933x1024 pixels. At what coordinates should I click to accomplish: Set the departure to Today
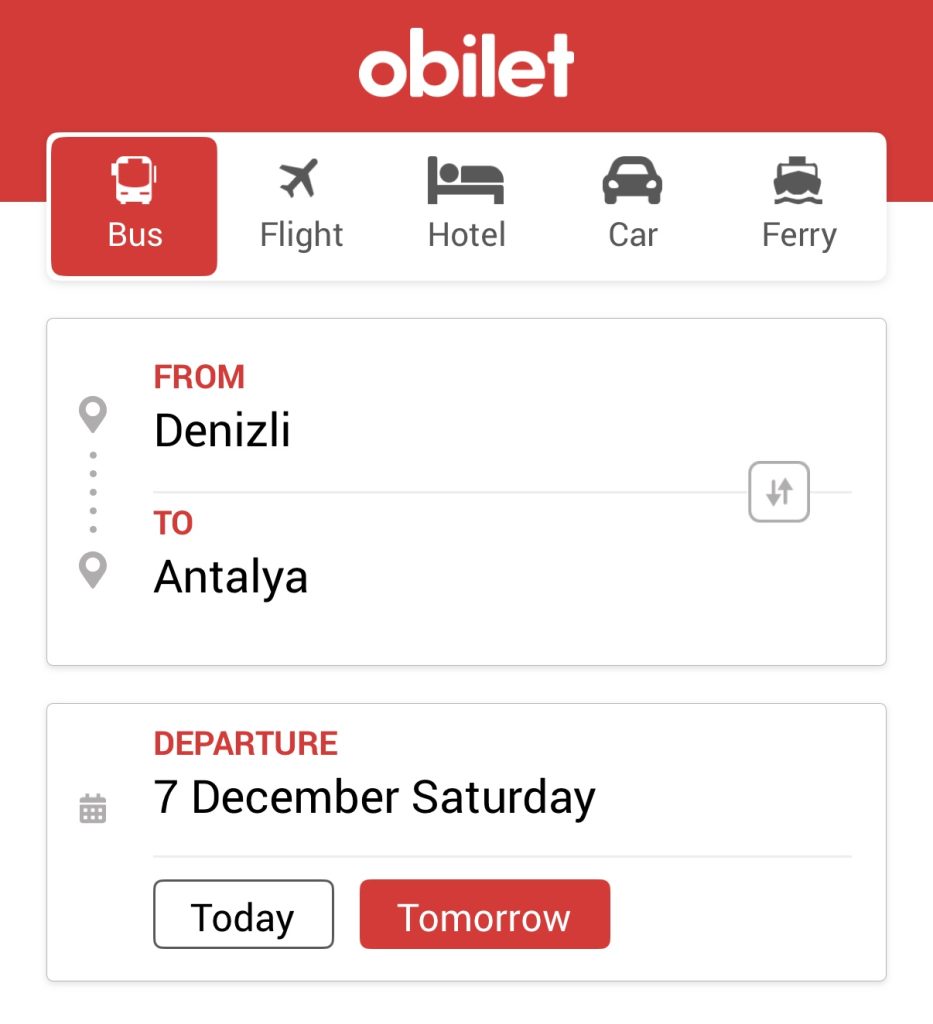[x=243, y=914]
